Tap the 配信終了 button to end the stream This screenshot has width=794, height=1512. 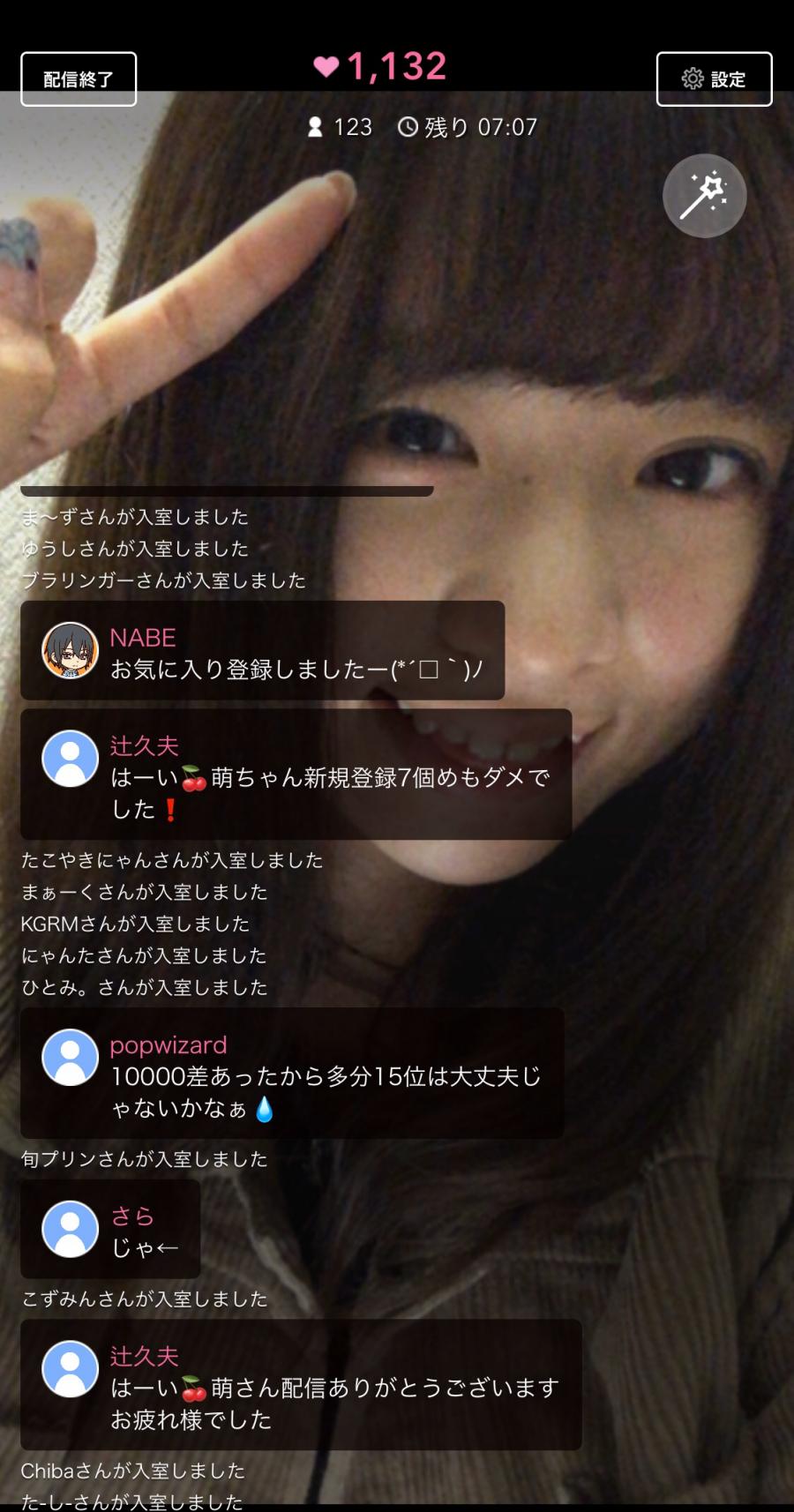coord(79,79)
